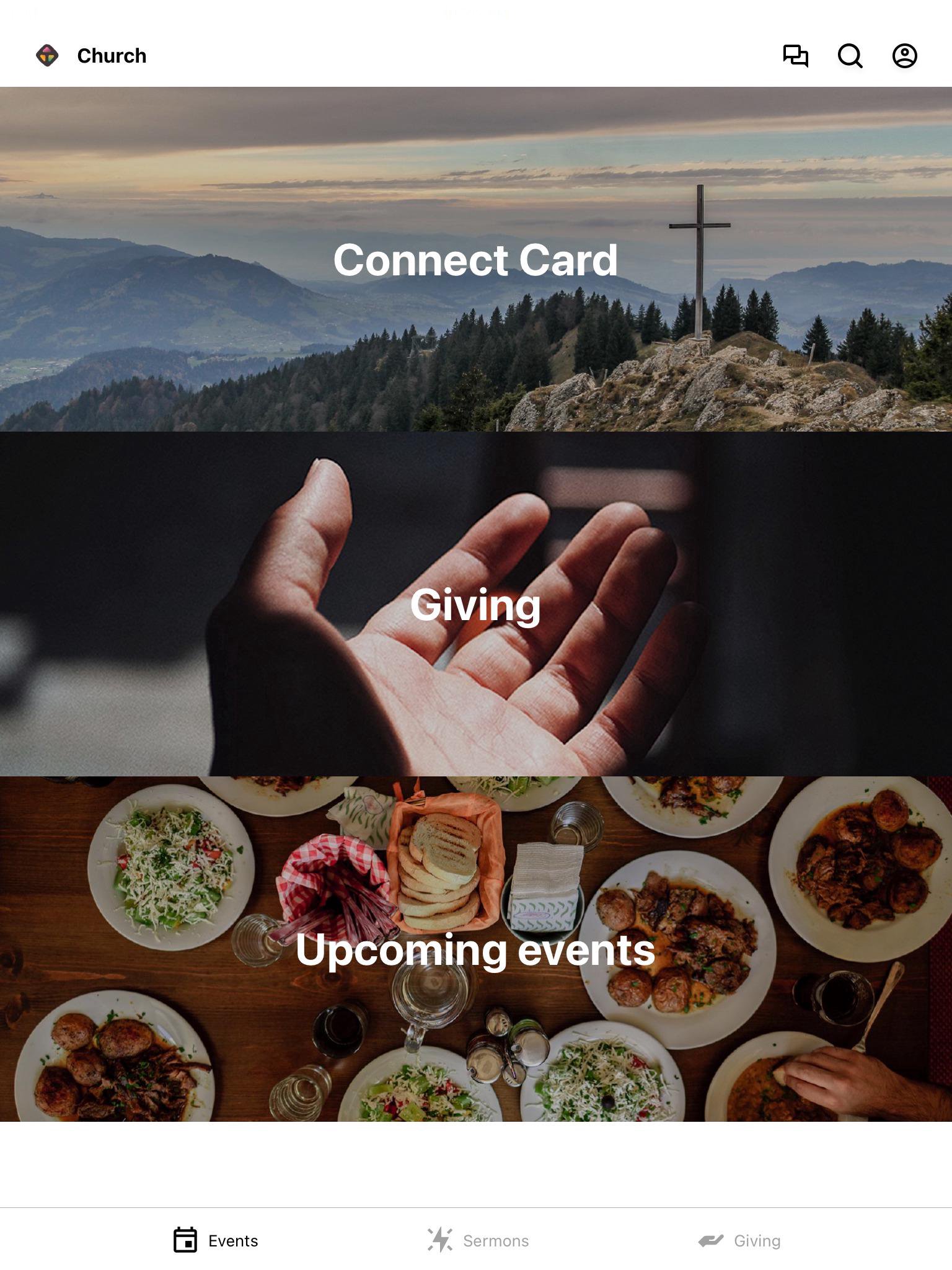Switch to the Giving tab
Screen dimensions: 952x1270
pyautogui.click(x=739, y=1240)
